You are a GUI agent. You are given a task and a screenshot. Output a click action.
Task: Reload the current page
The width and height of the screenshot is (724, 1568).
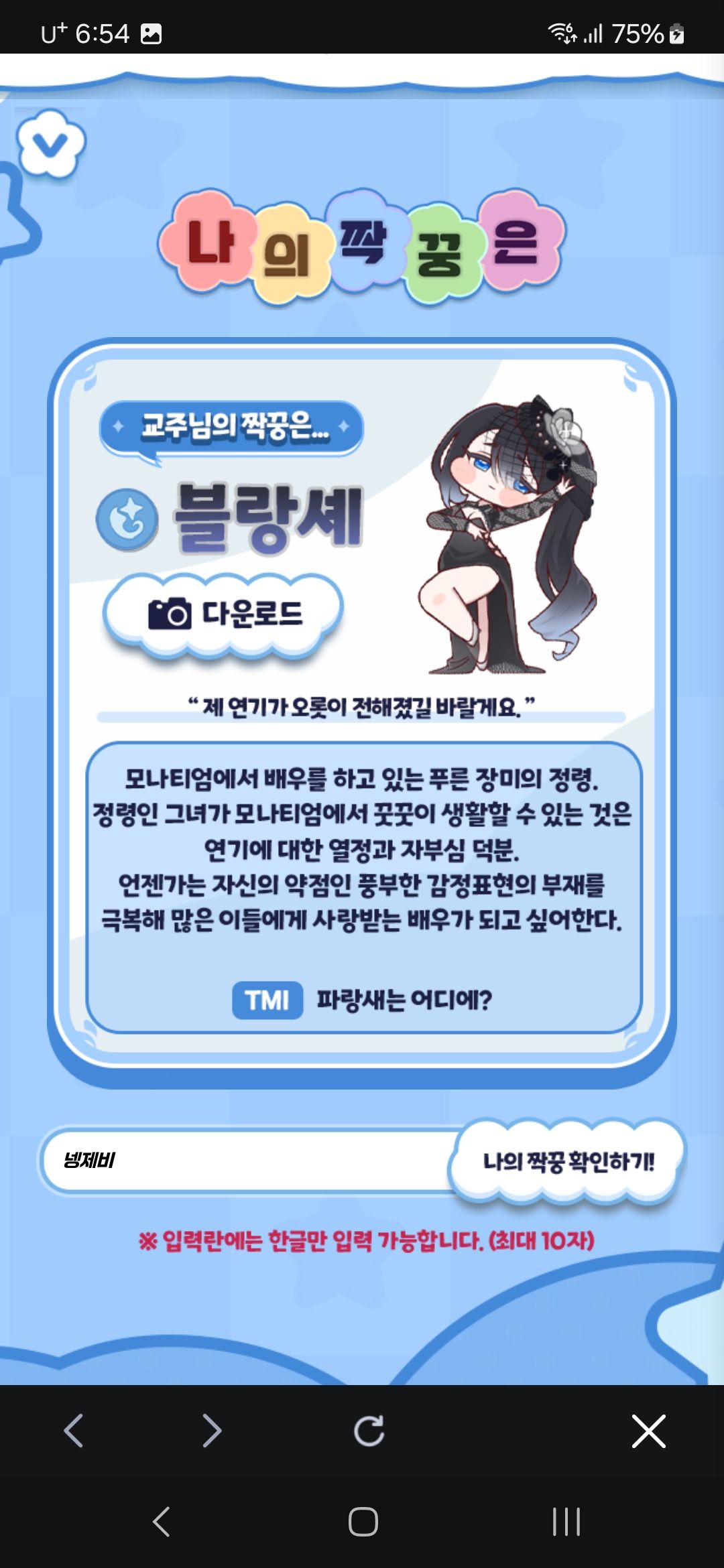pos(369,1431)
